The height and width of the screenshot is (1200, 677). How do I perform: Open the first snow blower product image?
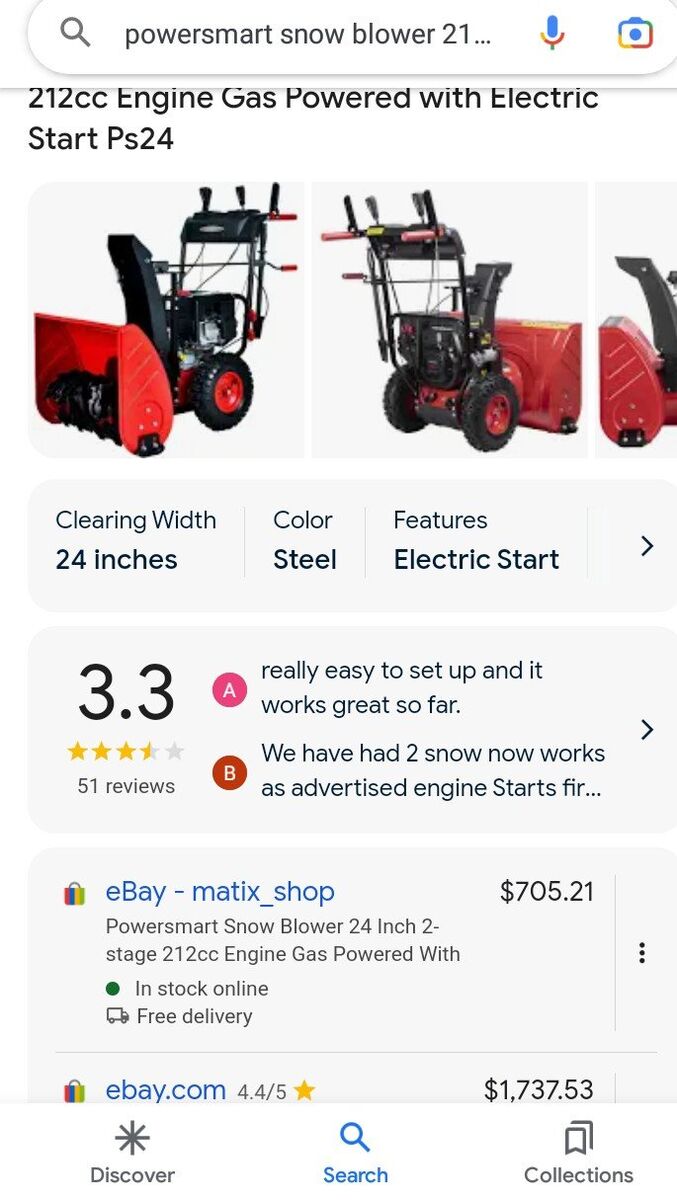coord(166,320)
